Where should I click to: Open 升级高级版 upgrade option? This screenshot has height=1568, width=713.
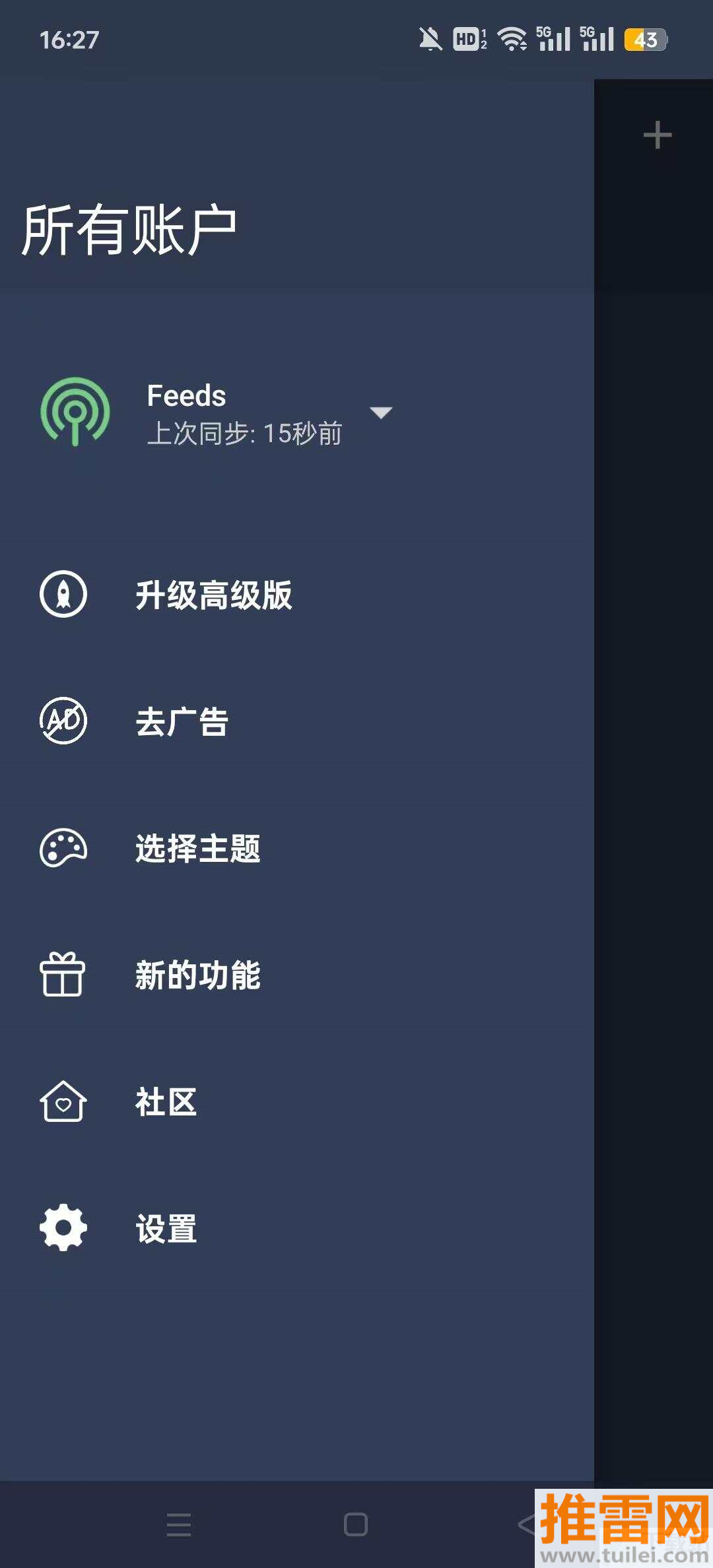point(213,595)
